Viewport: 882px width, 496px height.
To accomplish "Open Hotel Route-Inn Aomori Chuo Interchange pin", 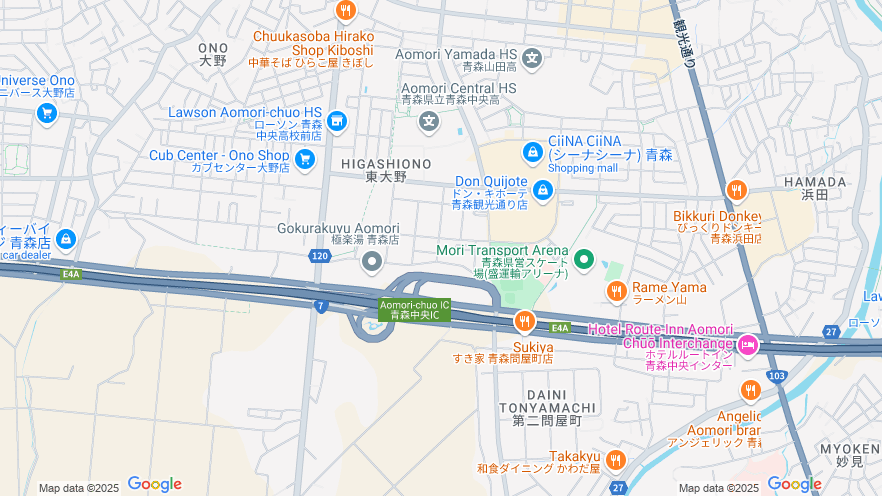I will point(748,345).
